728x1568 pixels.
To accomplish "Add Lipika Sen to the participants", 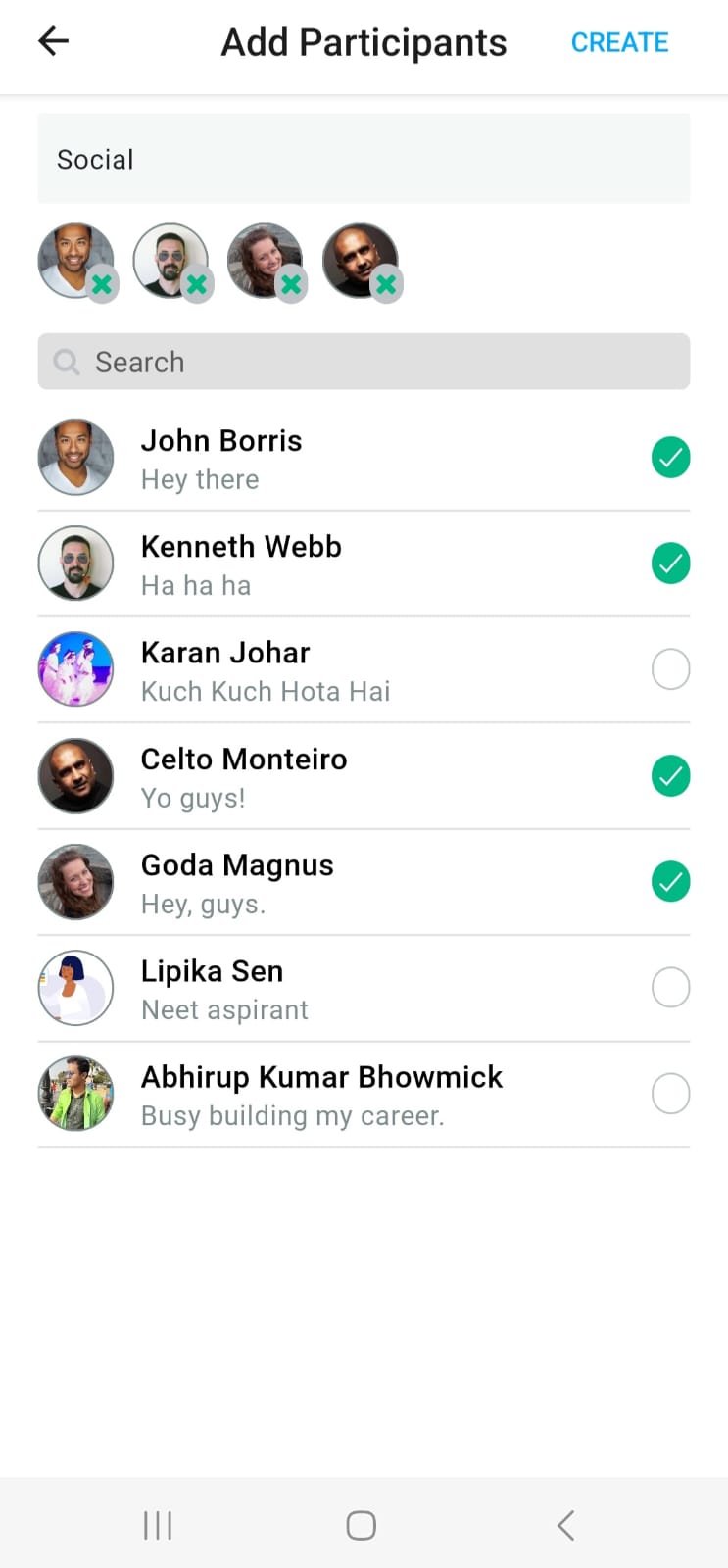I will click(670, 987).
